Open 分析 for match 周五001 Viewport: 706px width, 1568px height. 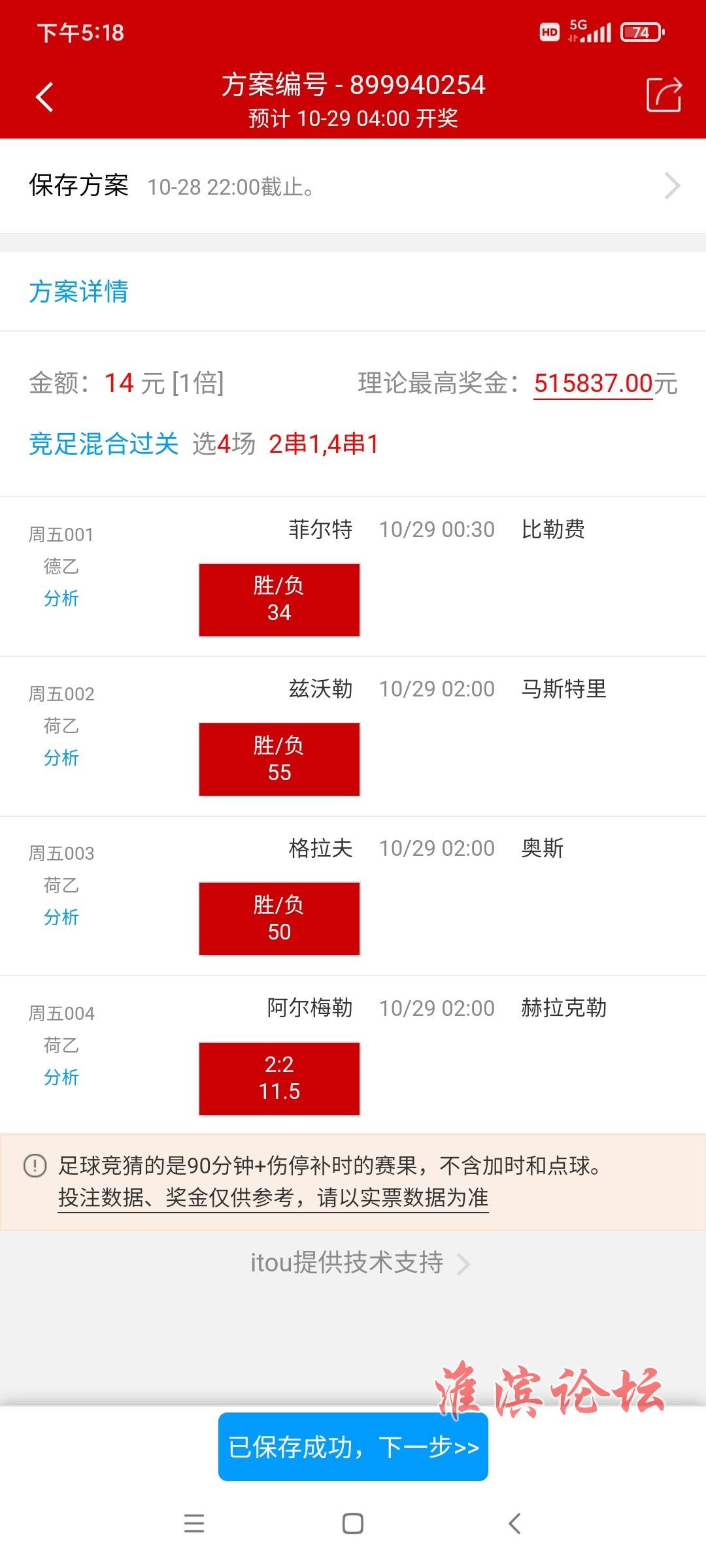[61, 598]
